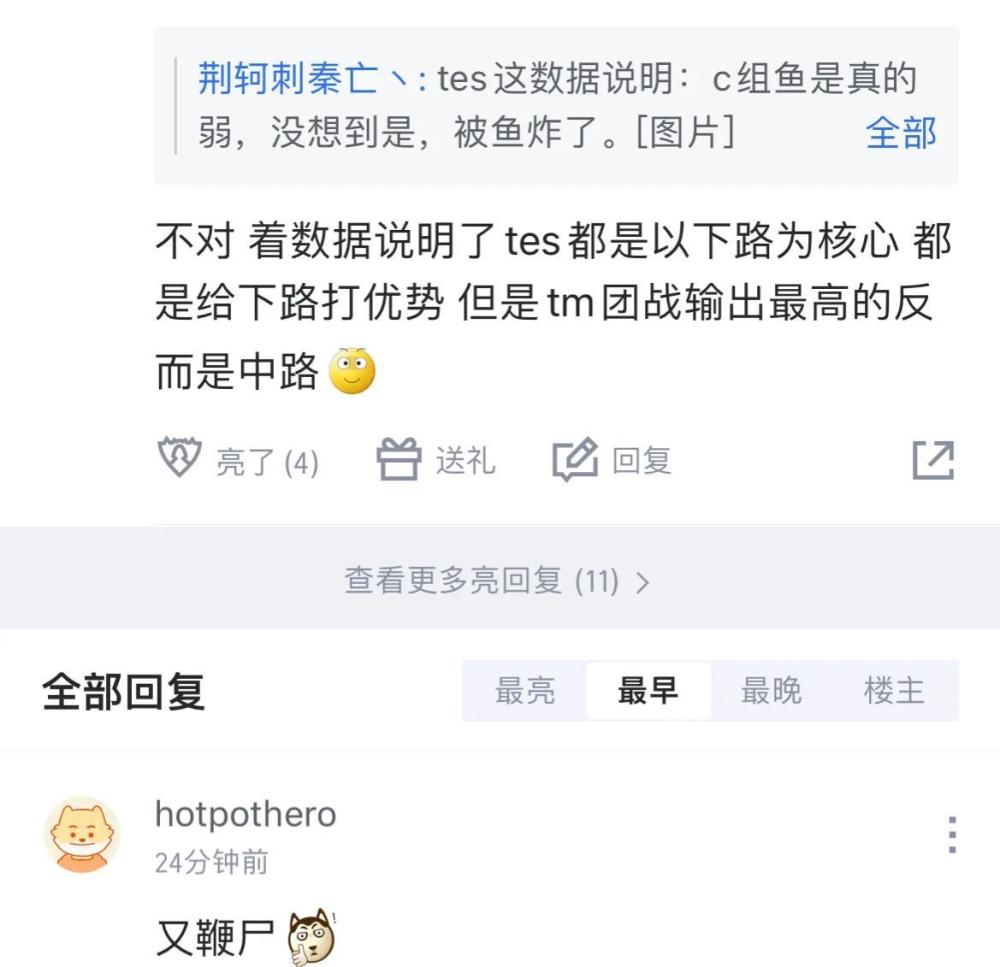Screen dimensions: 1000x967
Task: Sort replies by 最亮
Action: tap(524, 691)
